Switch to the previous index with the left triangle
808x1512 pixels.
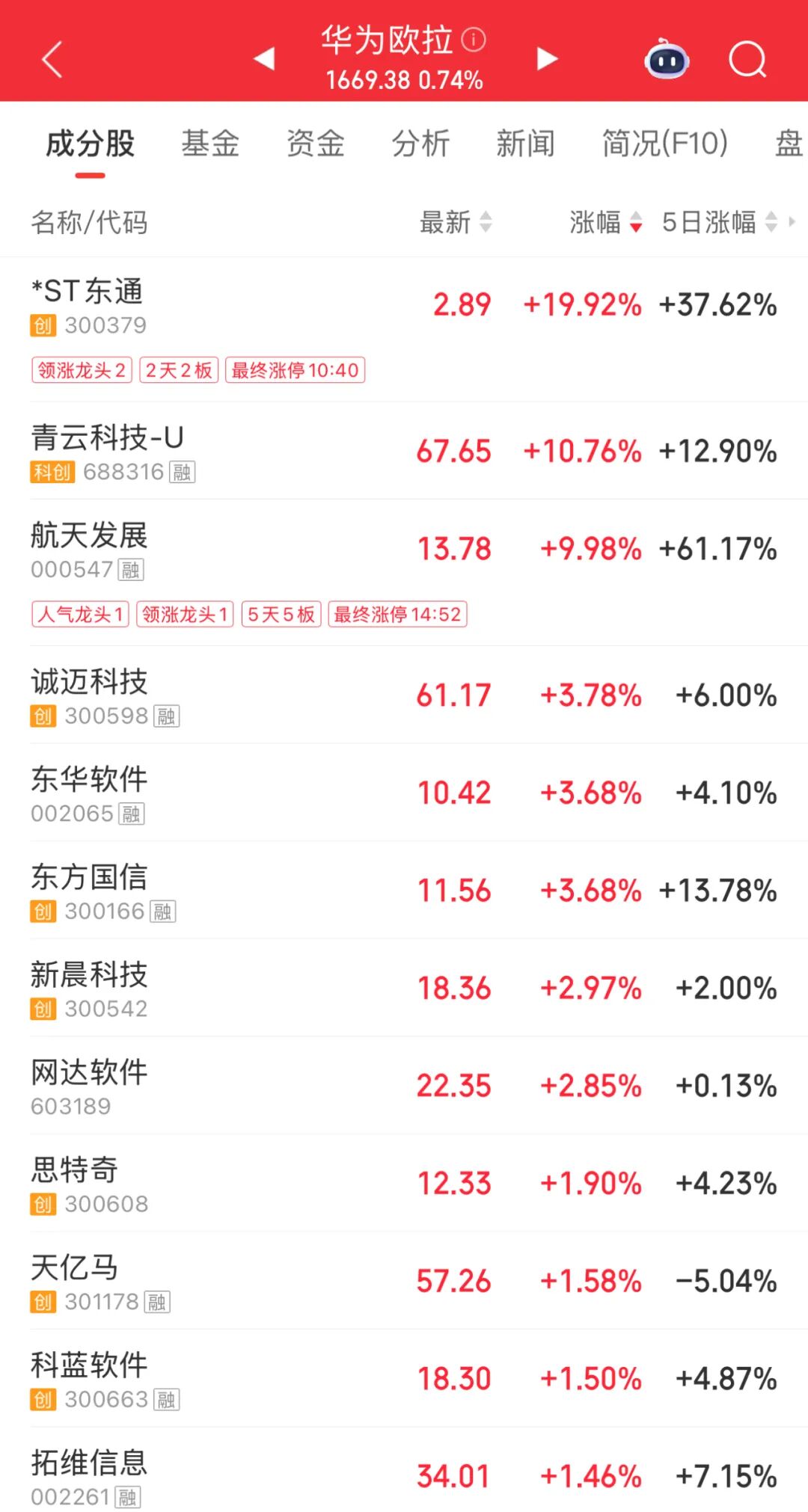coord(264,58)
